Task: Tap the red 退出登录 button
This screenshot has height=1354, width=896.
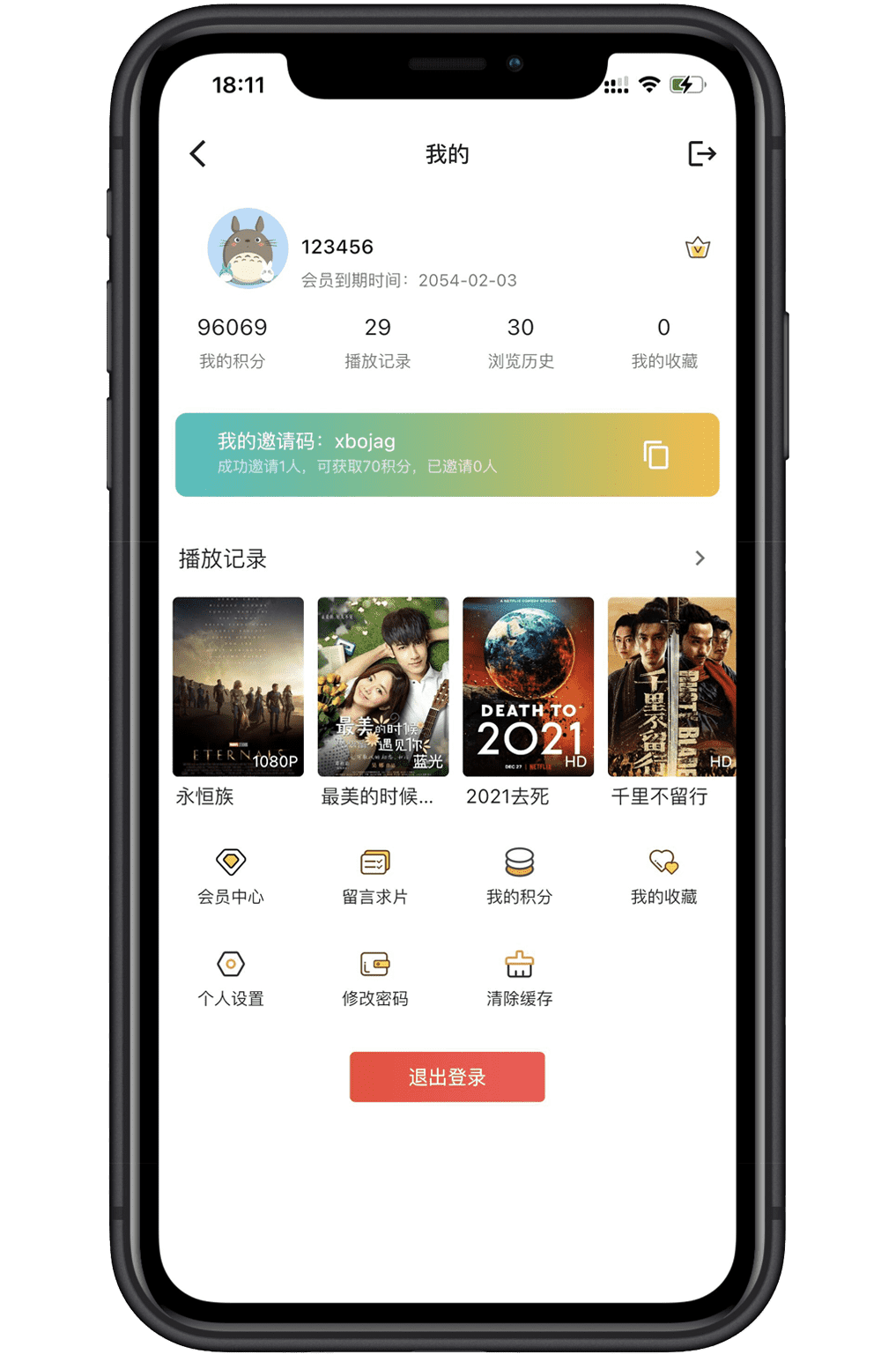Action: pos(447,1077)
